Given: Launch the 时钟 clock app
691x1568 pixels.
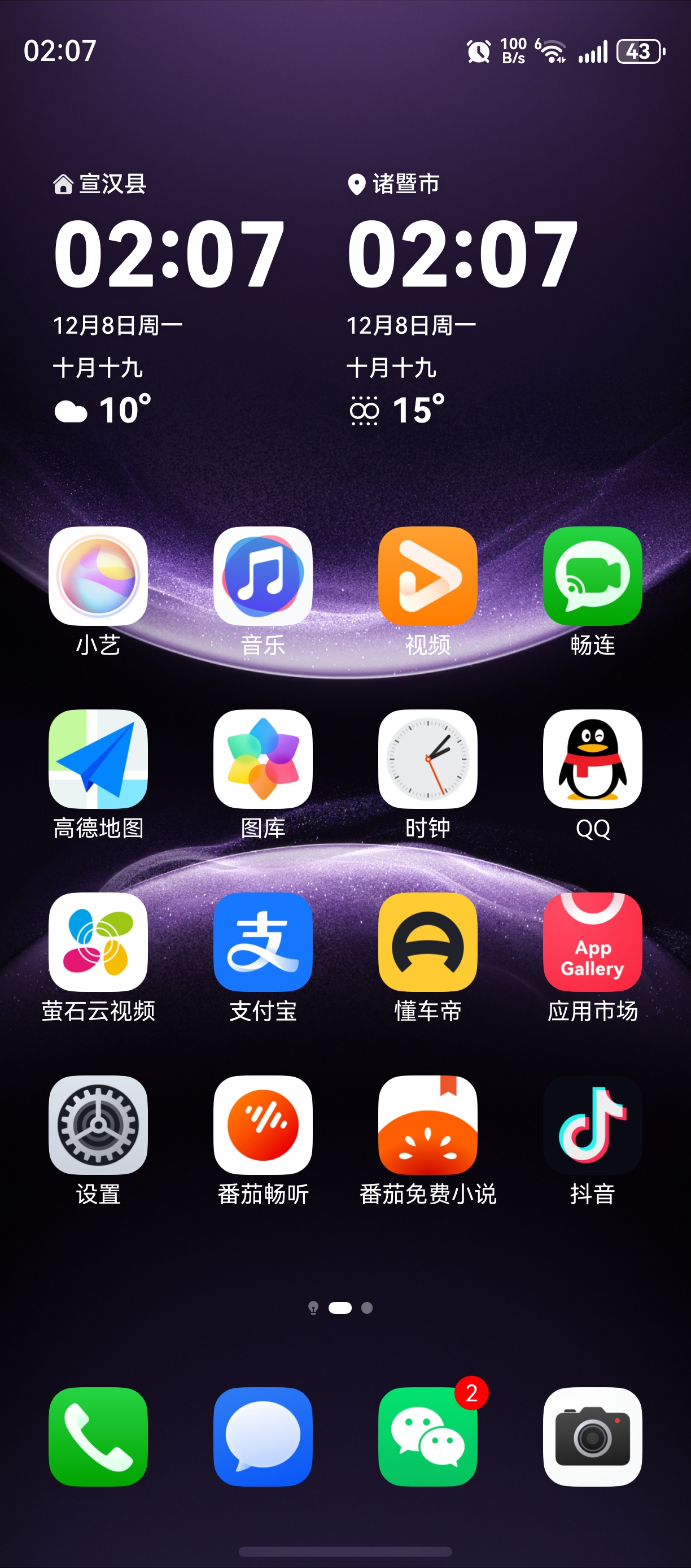Looking at the screenshot, I should 427,759.
